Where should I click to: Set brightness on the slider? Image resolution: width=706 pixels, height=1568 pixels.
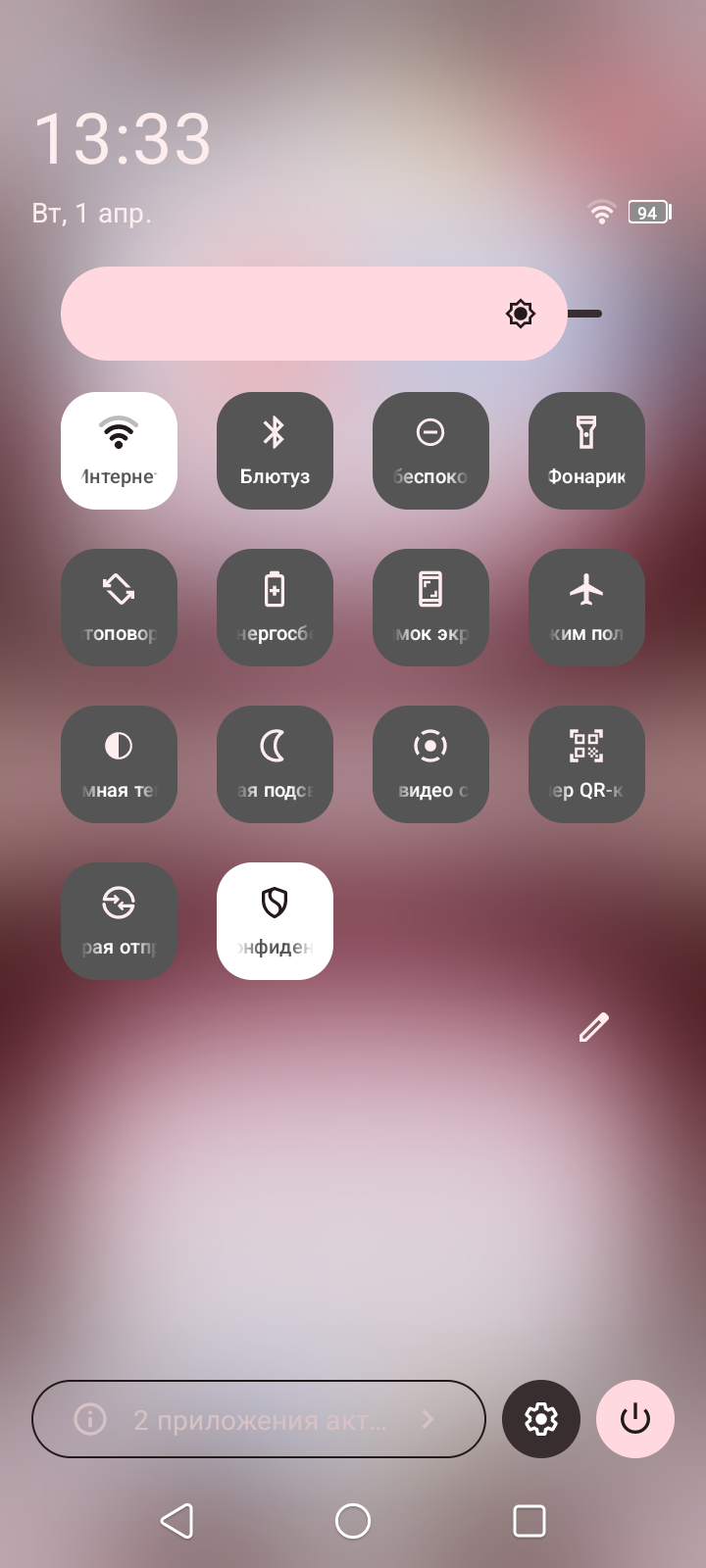(x=331, y=314)
